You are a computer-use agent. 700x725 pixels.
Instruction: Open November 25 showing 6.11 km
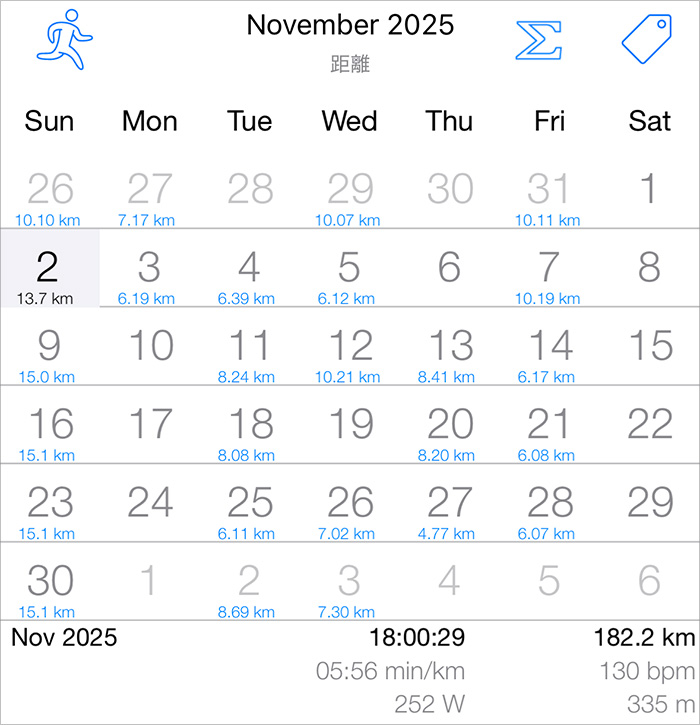(249, 506)
